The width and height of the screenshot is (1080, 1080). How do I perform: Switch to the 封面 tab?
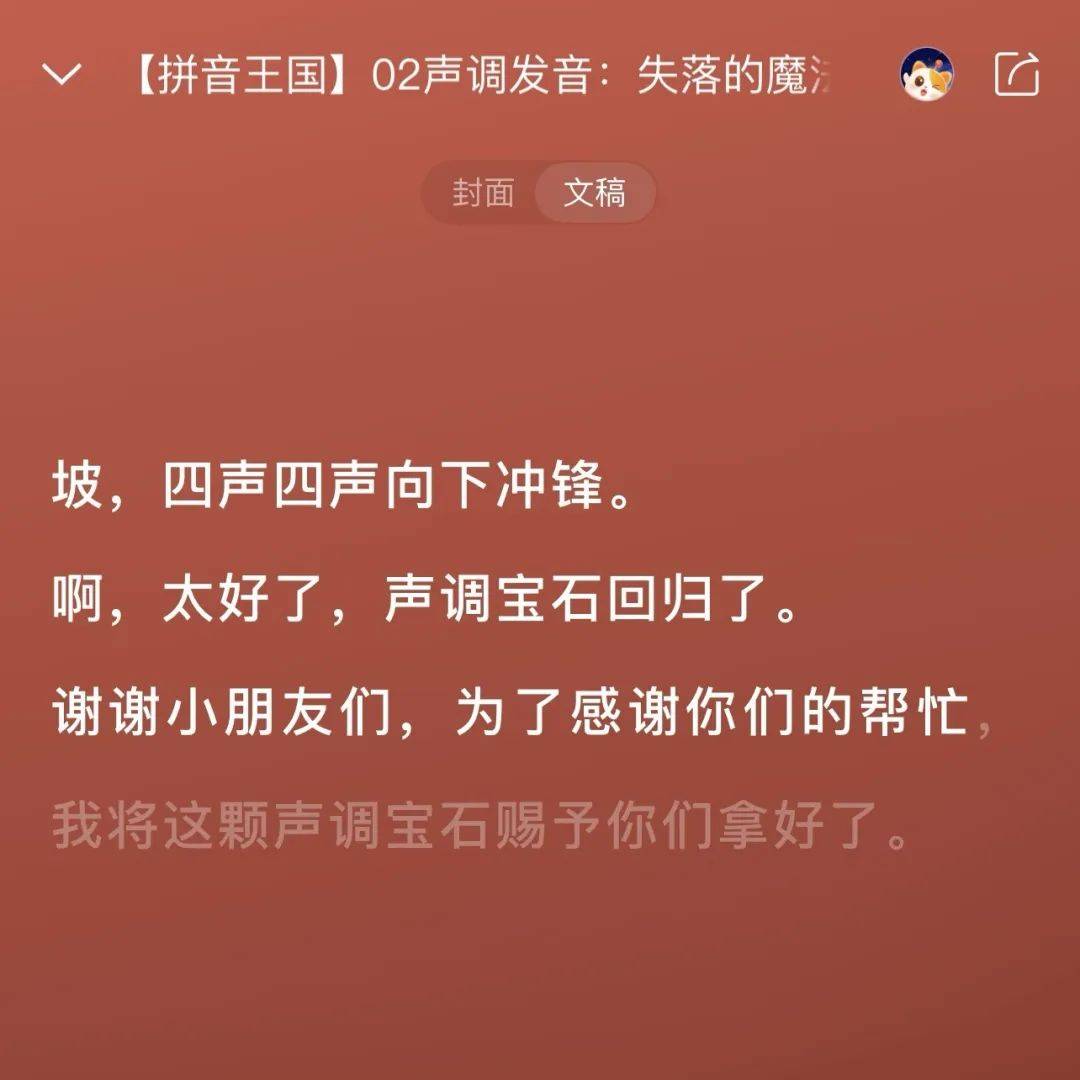(483, 193)
